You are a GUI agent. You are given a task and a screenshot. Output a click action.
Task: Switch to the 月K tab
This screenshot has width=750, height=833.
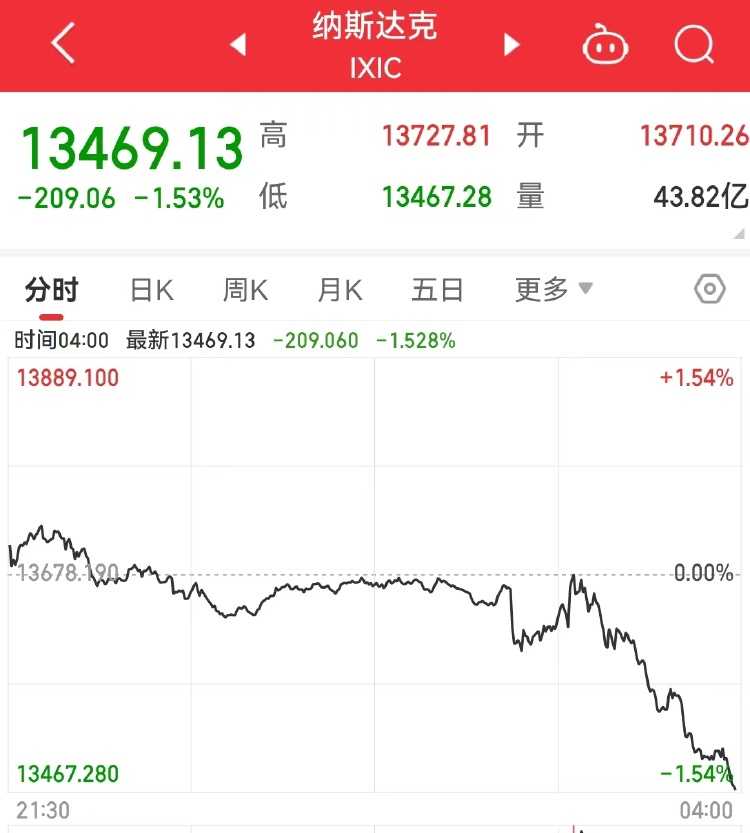[340, 291]
